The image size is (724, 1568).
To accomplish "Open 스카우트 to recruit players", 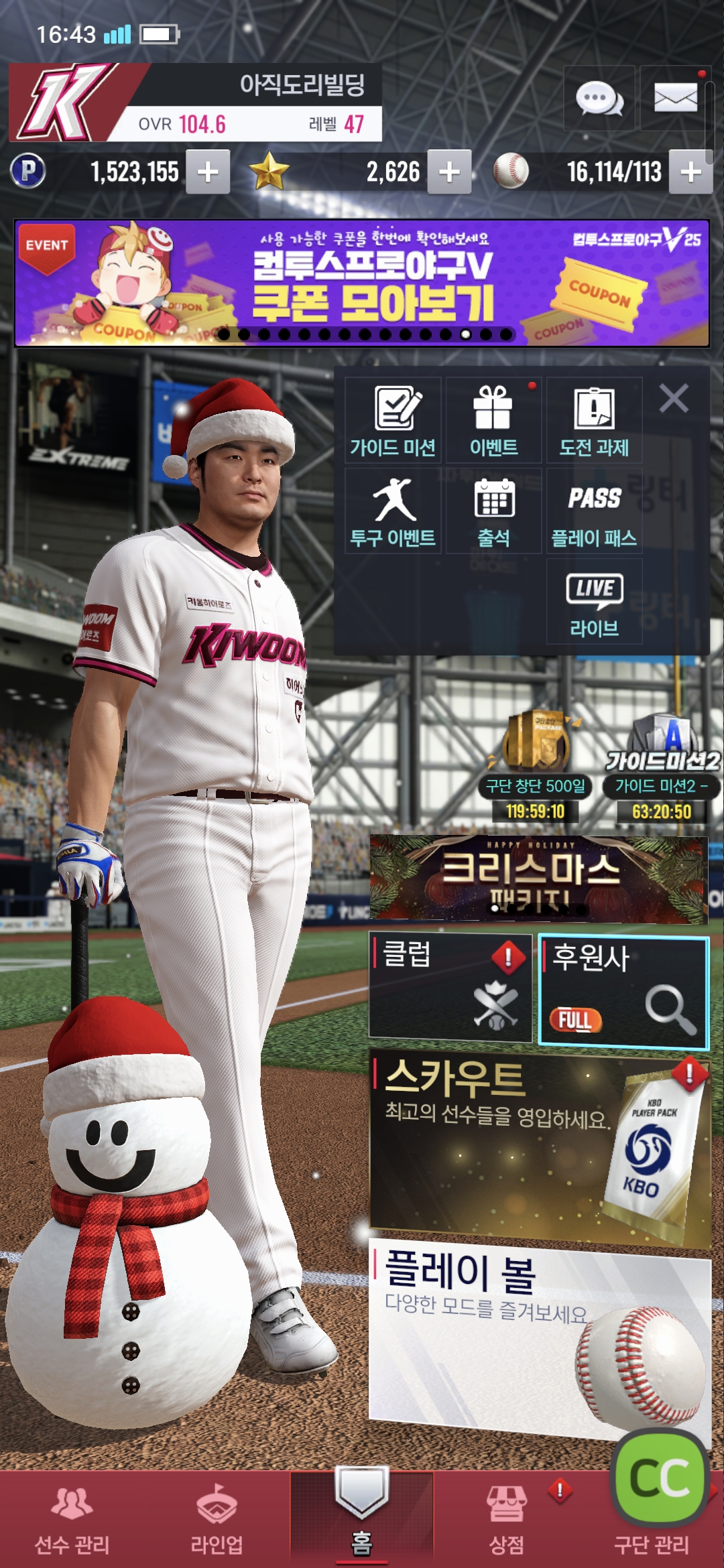I will pos(540,1146).
